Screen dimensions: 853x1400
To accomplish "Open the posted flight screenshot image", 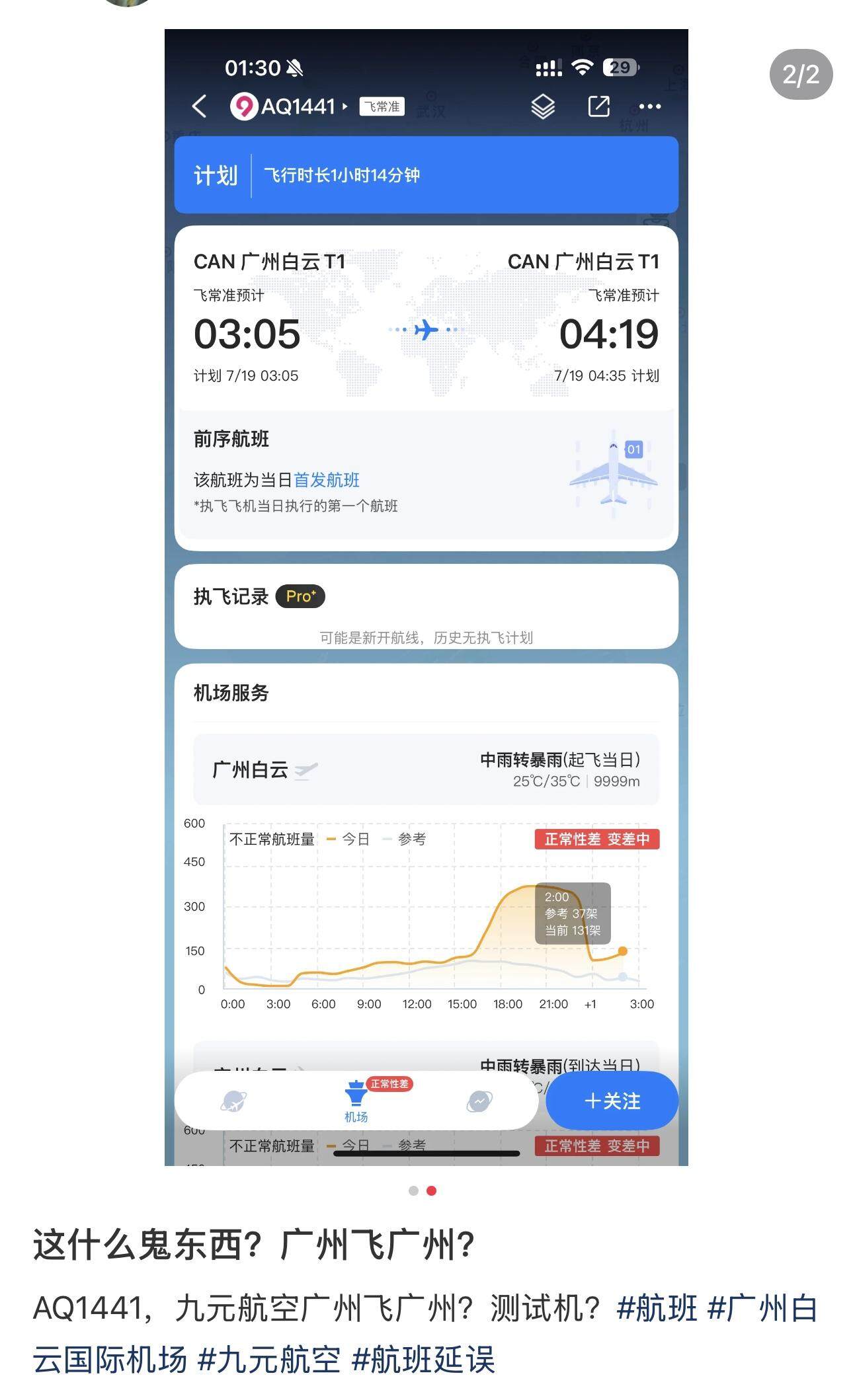I will click(x=426, y=595).
